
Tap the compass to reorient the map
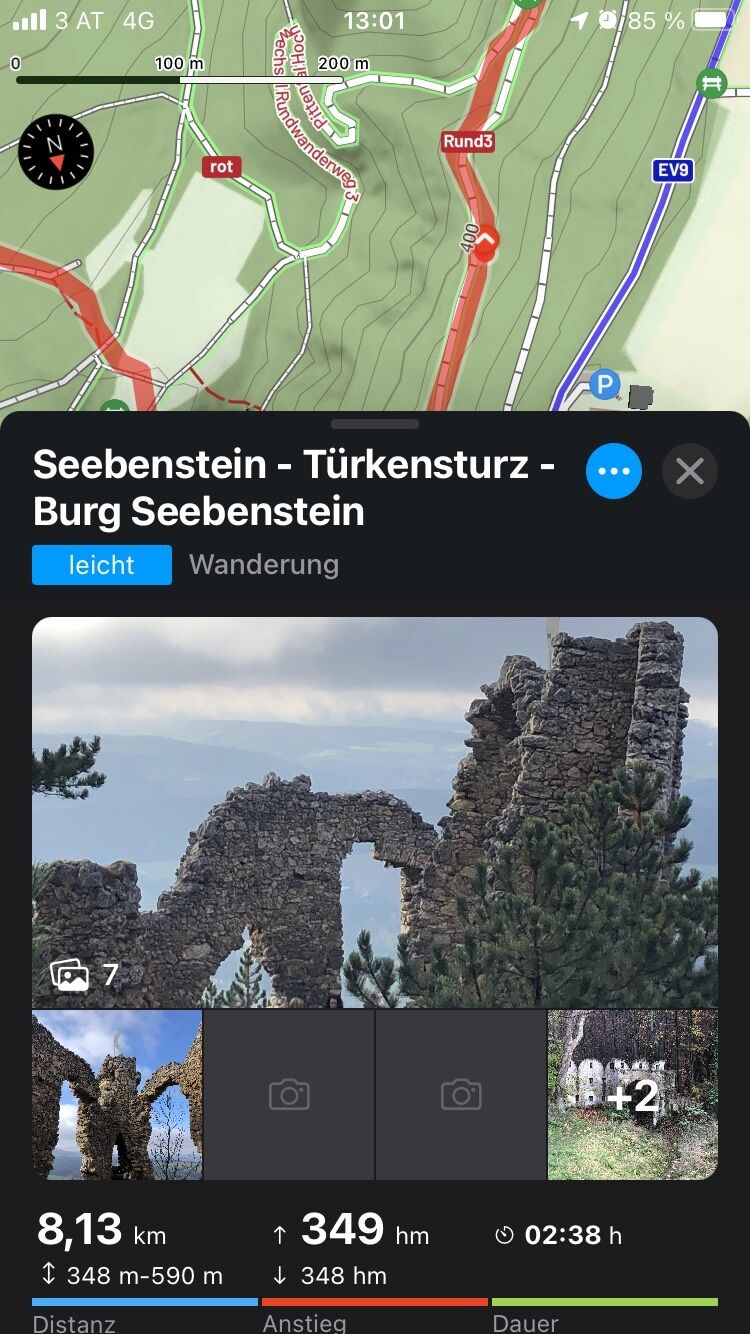(x=56, y=151)
